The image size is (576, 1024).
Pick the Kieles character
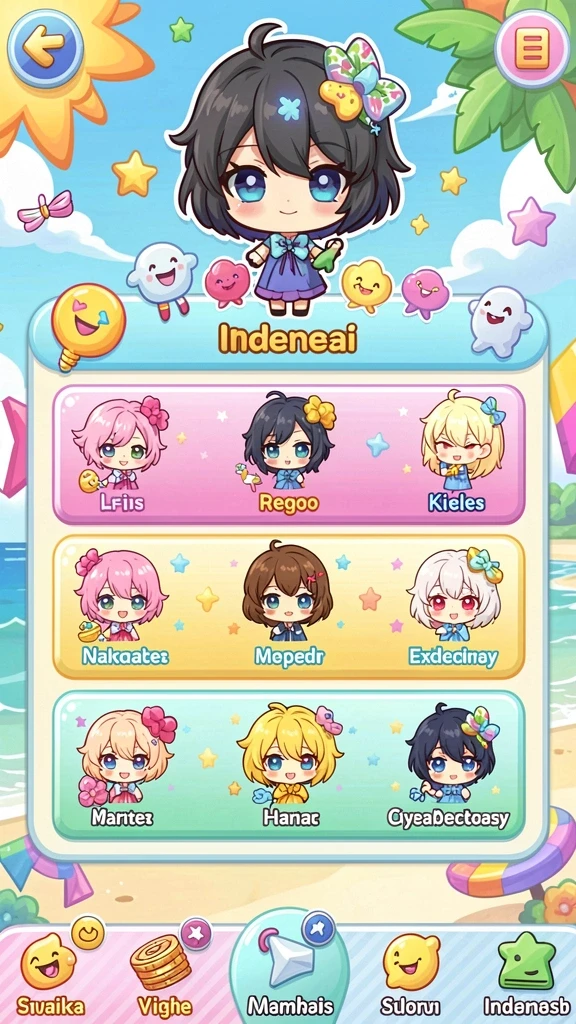pos(458,453)
